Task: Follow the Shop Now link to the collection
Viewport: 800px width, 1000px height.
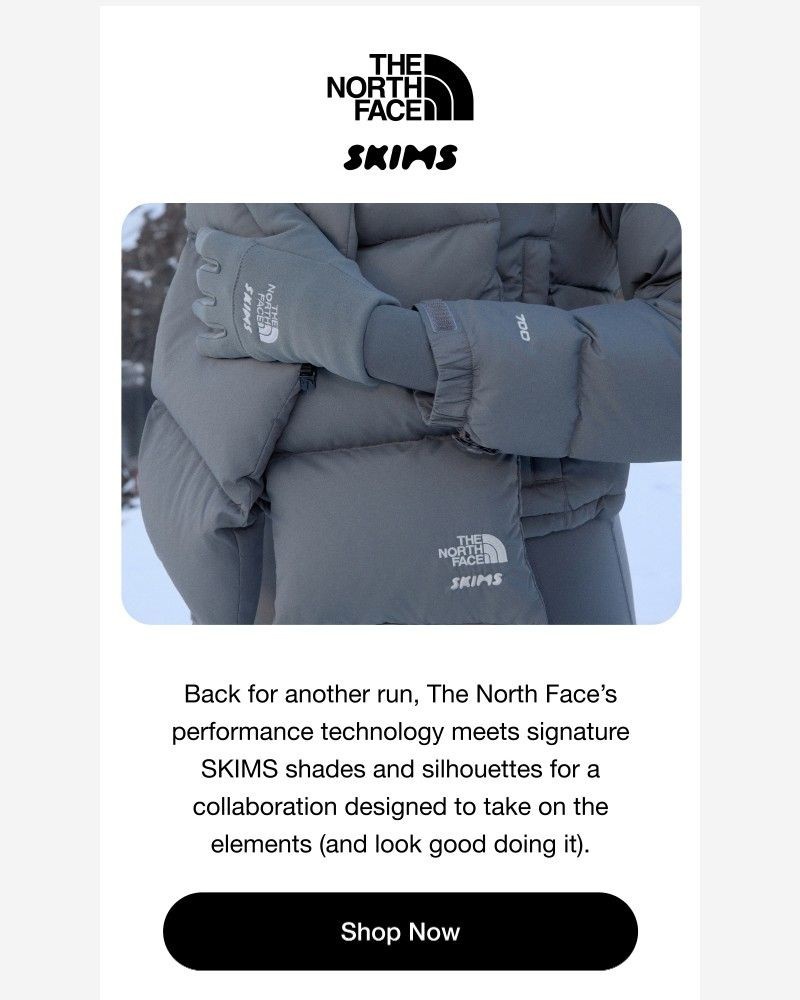Action: click(x=400, y=932)
